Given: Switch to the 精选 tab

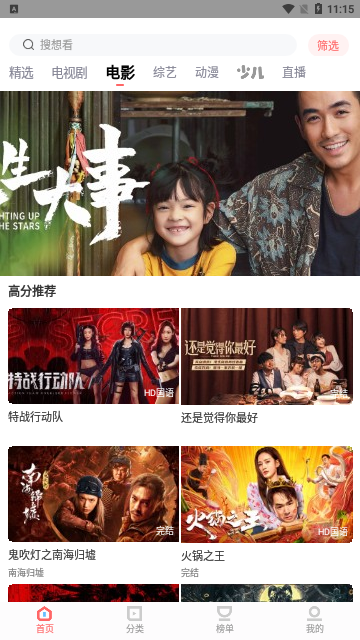Looking at the screenshot, I should point(21,73).
